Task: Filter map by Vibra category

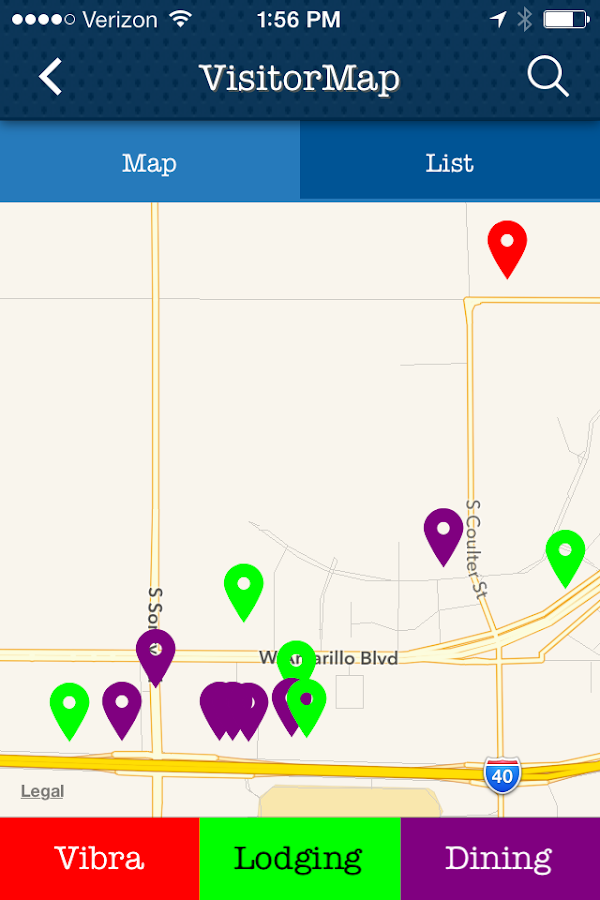Action: (99, 858)
